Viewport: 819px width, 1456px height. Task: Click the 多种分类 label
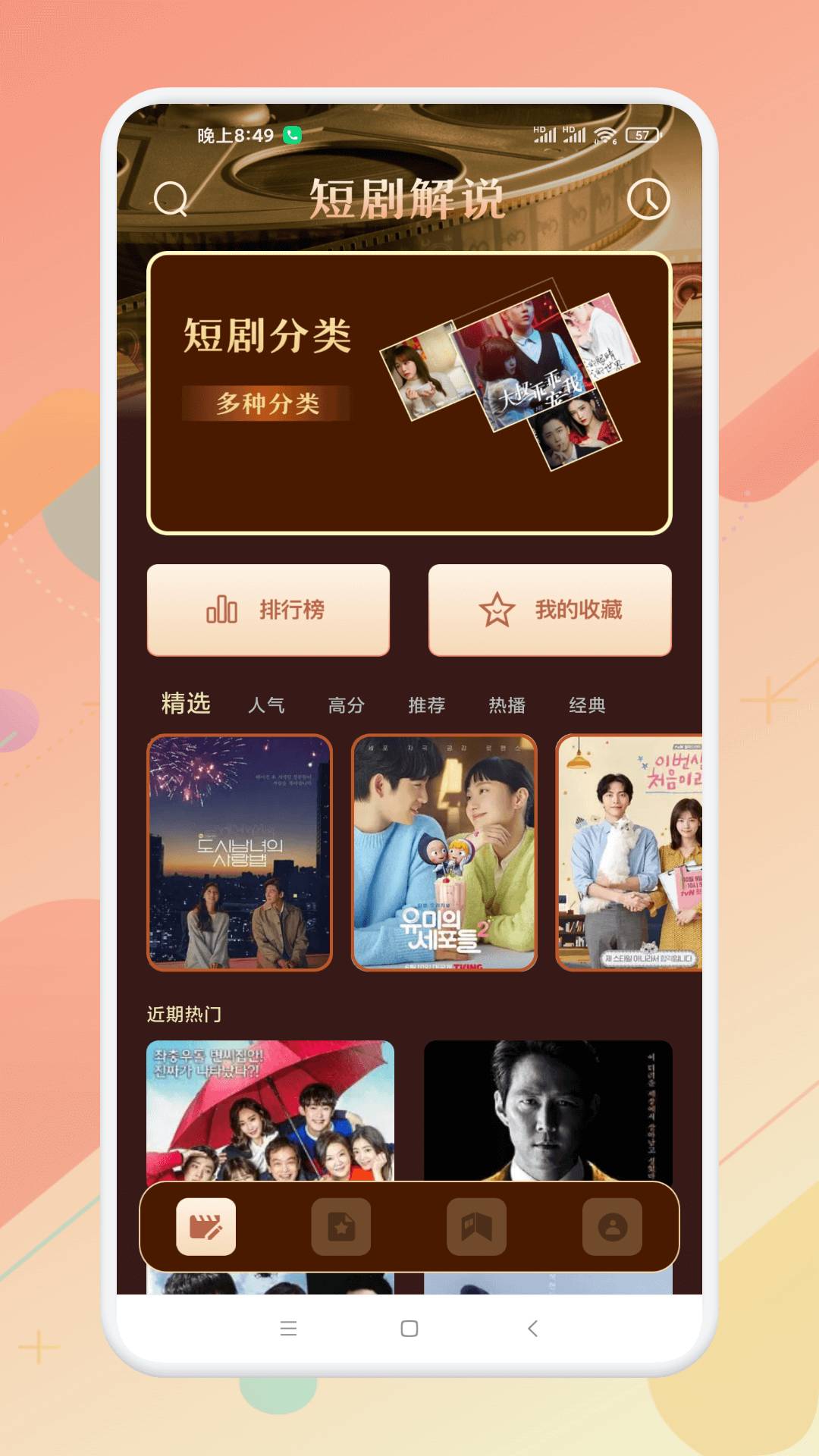click(x=269, y=406)
